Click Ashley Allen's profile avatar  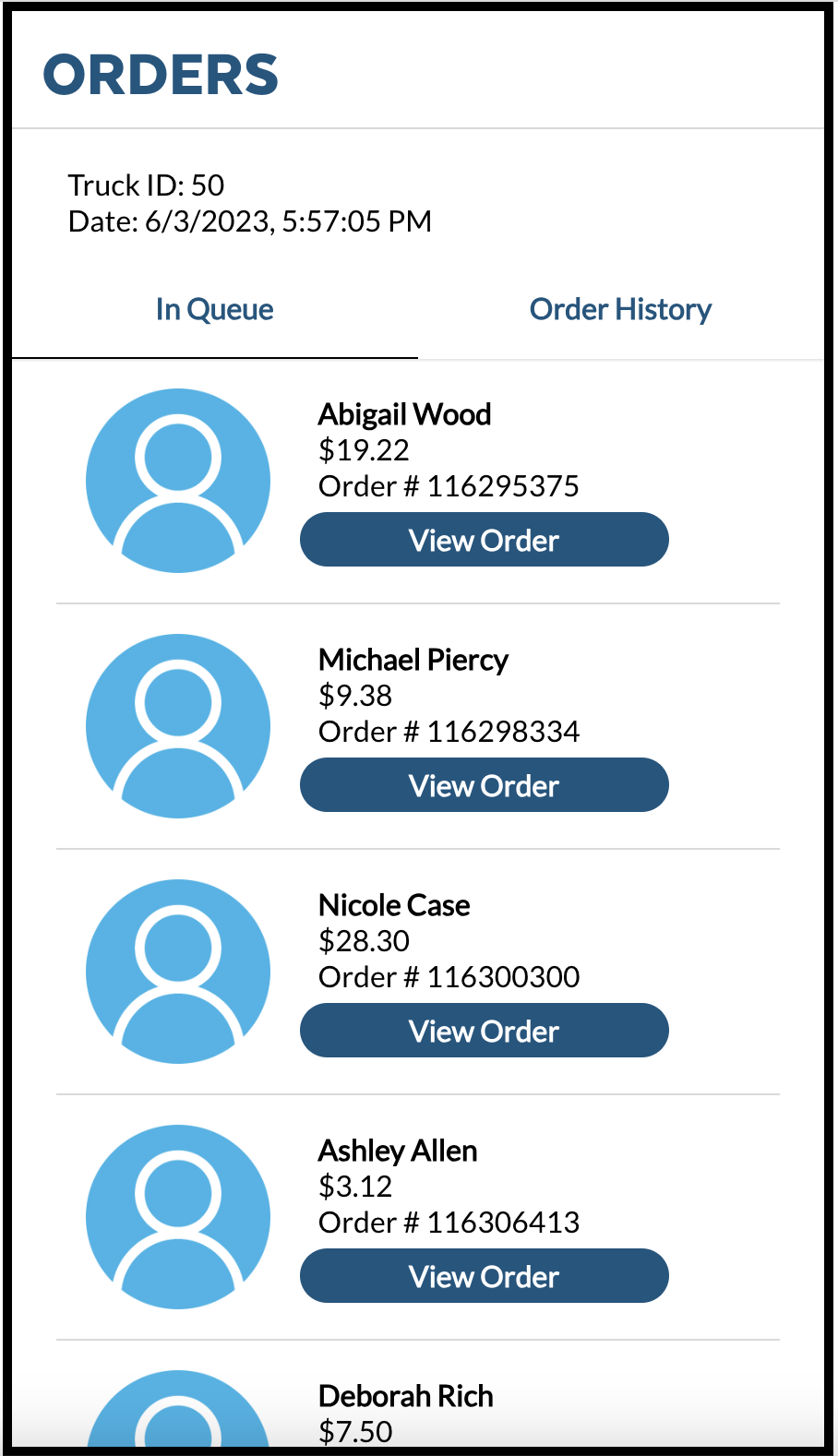pos(177,1217)
